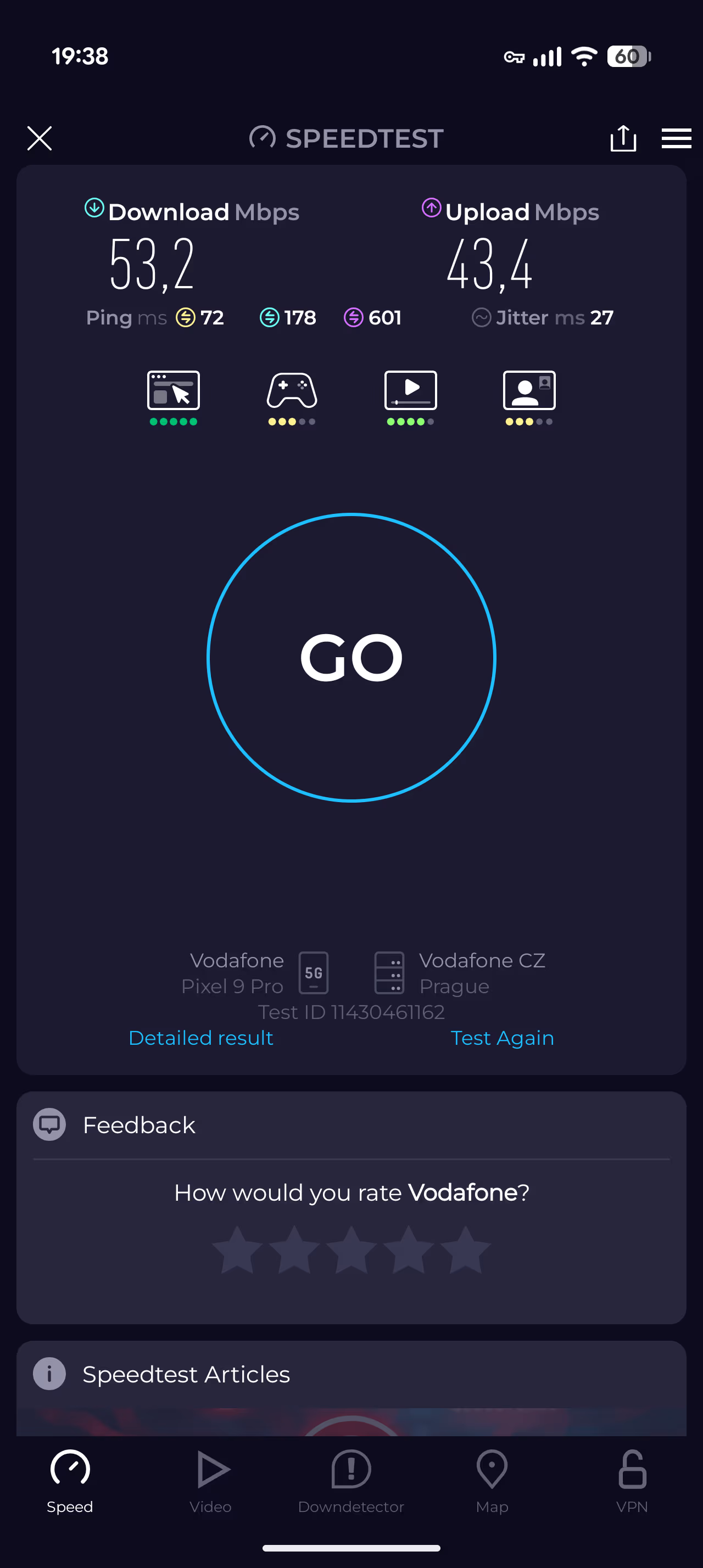
Task: View web browsing quality score
Action: (174, 396)
